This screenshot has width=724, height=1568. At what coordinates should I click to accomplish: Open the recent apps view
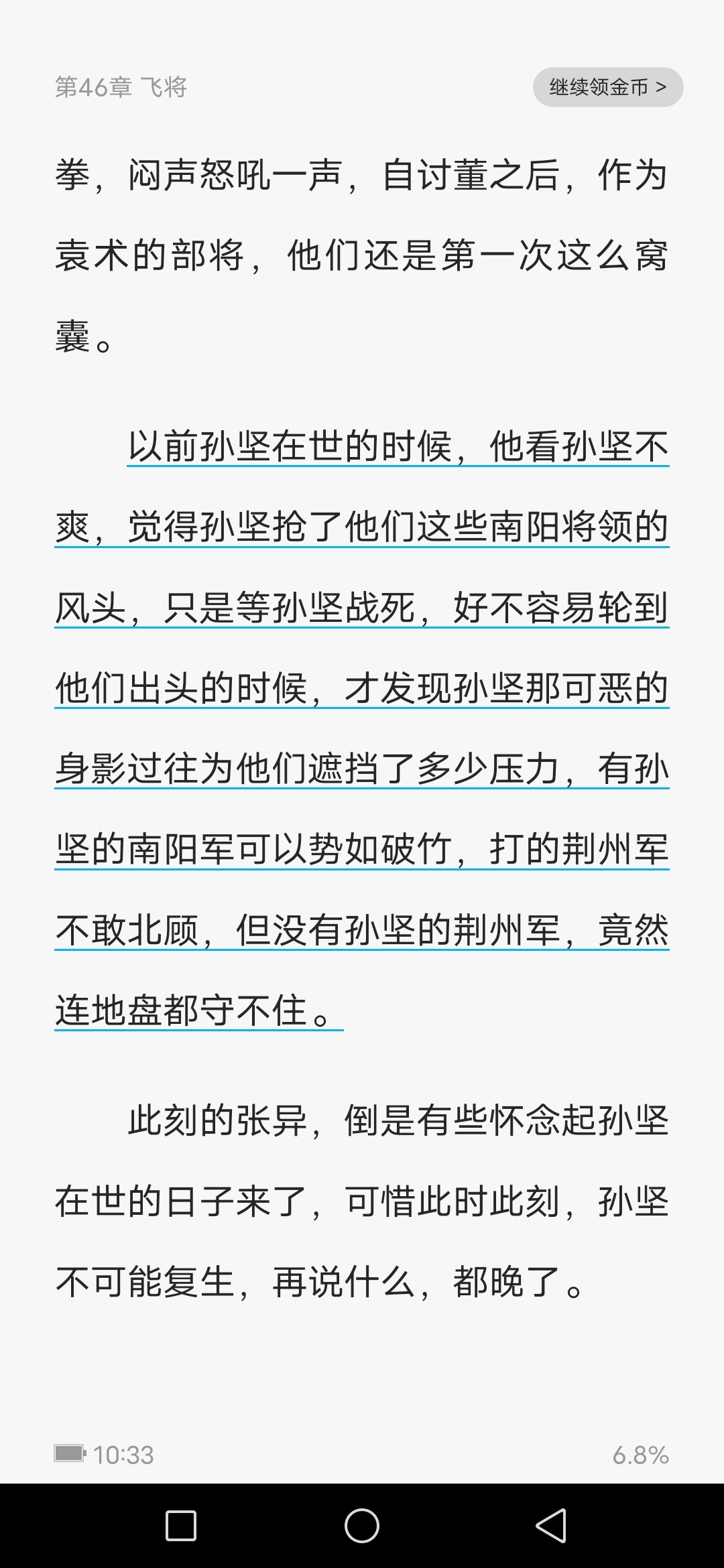180,1526
